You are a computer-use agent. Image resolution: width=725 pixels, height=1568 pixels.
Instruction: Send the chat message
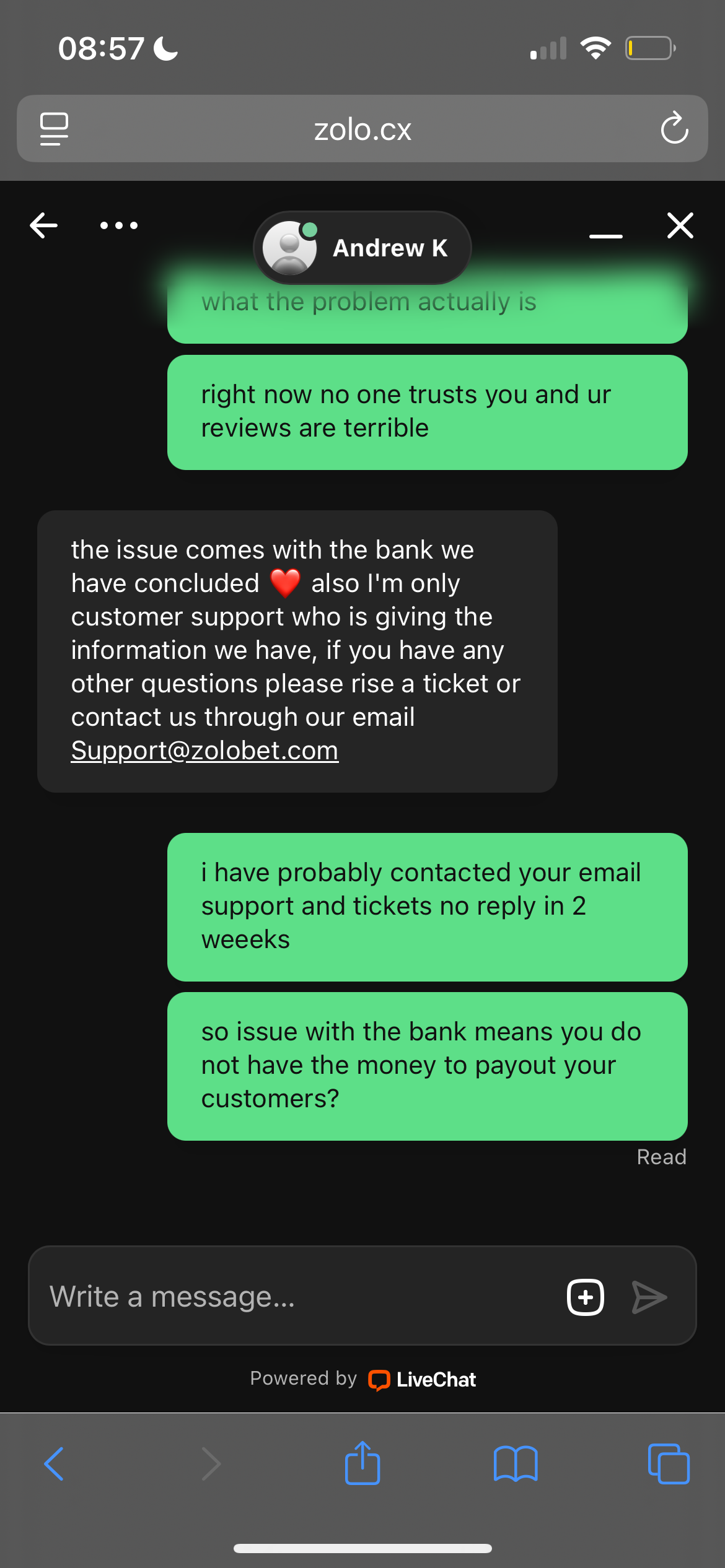pos(649,1296)
